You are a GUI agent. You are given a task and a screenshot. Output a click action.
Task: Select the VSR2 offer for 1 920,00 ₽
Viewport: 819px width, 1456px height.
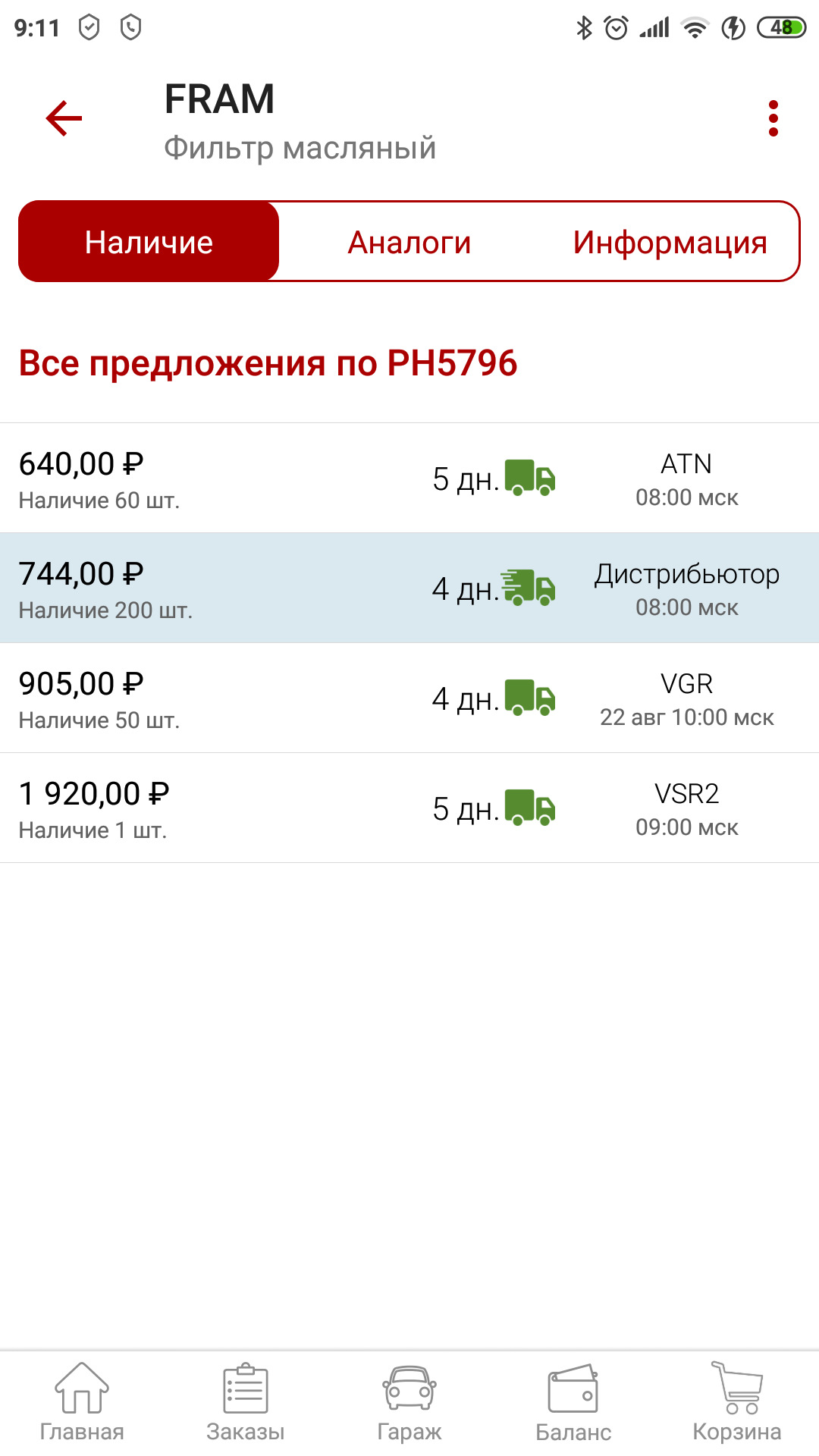point(409,808)
